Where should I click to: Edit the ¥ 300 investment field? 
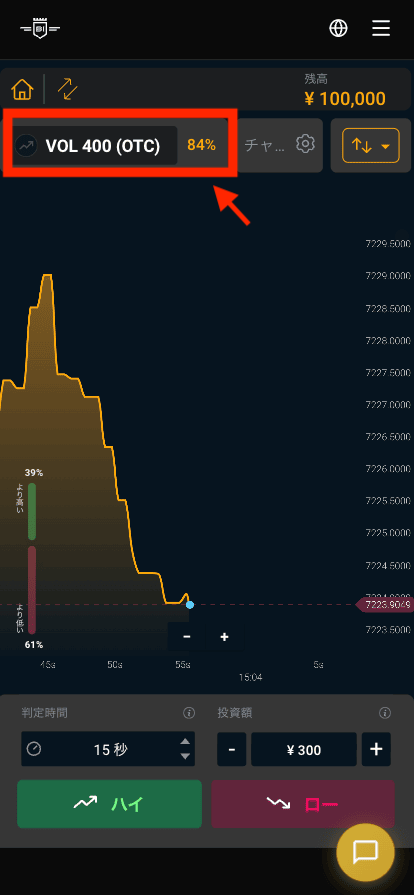coord(304,749)
